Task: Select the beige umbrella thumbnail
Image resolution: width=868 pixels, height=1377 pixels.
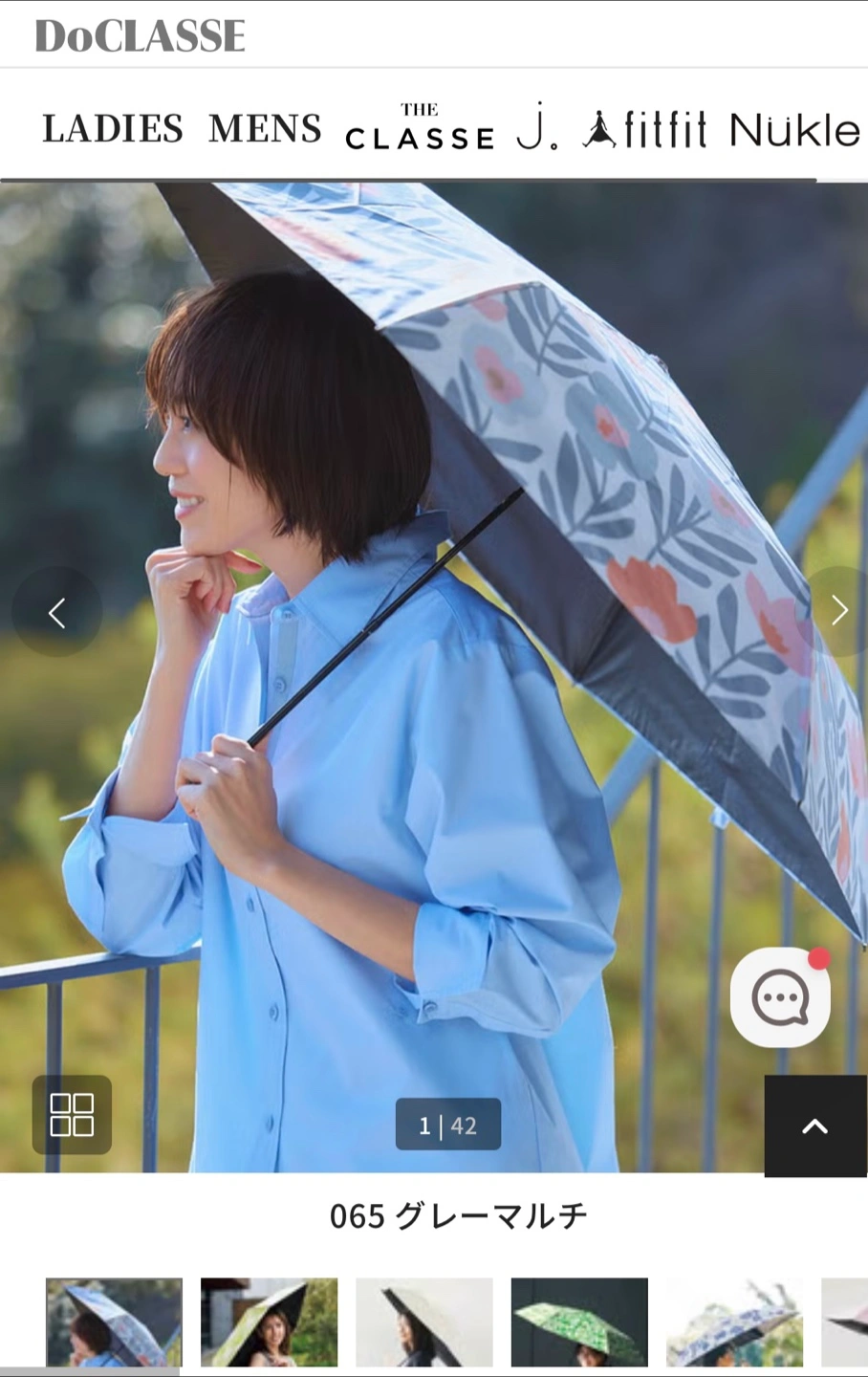Action: [x=424, y=1322]
